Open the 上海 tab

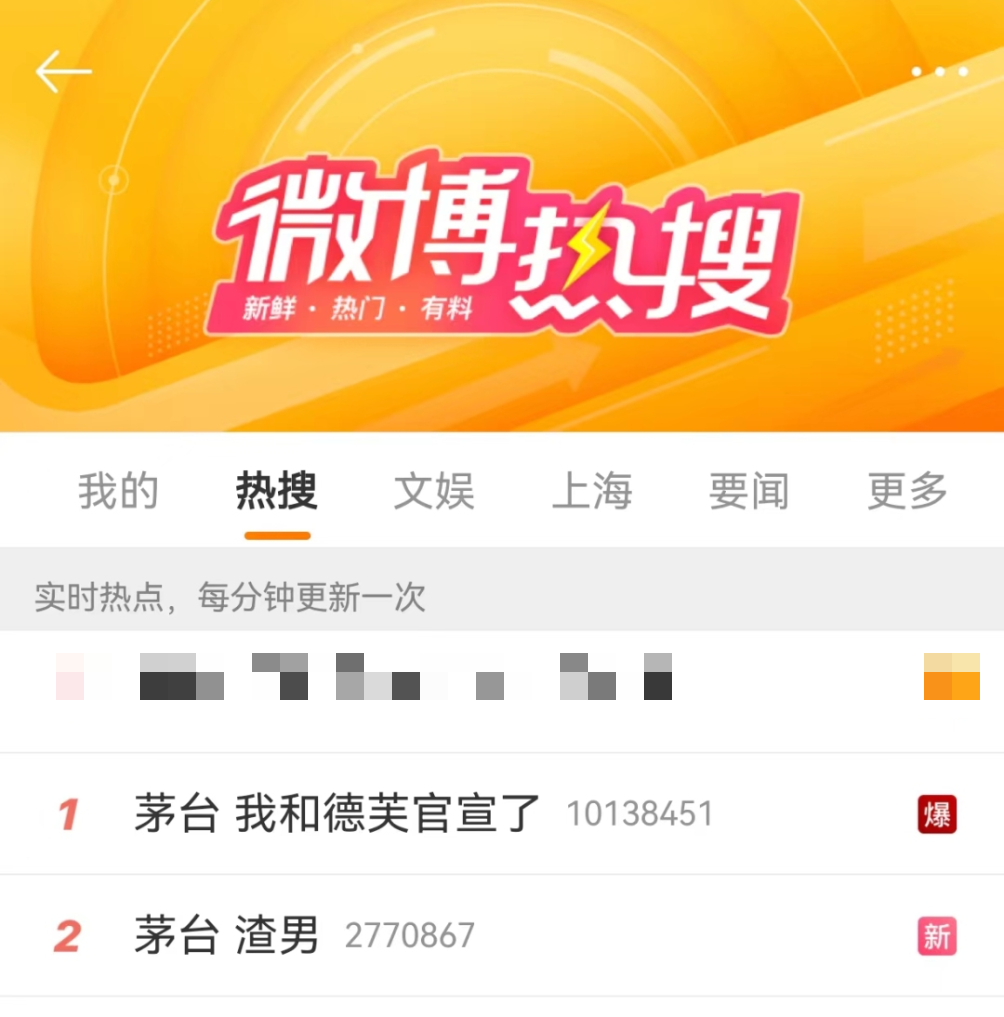592,492
